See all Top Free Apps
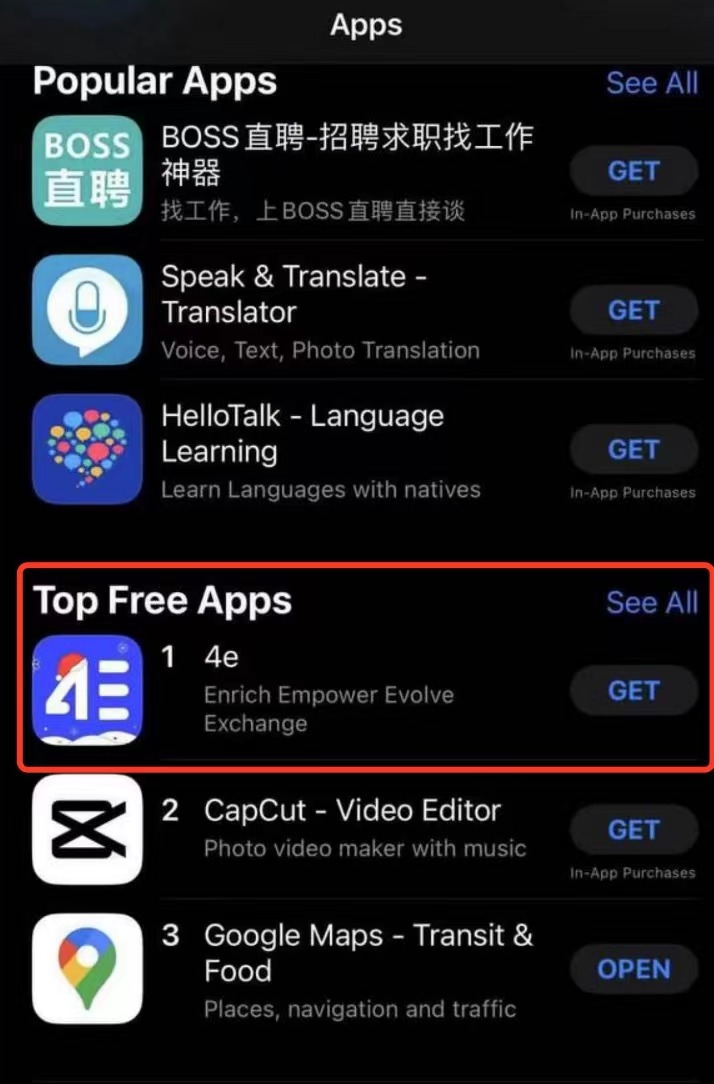Screen dimensions: 714x1084 click(651, 602)
